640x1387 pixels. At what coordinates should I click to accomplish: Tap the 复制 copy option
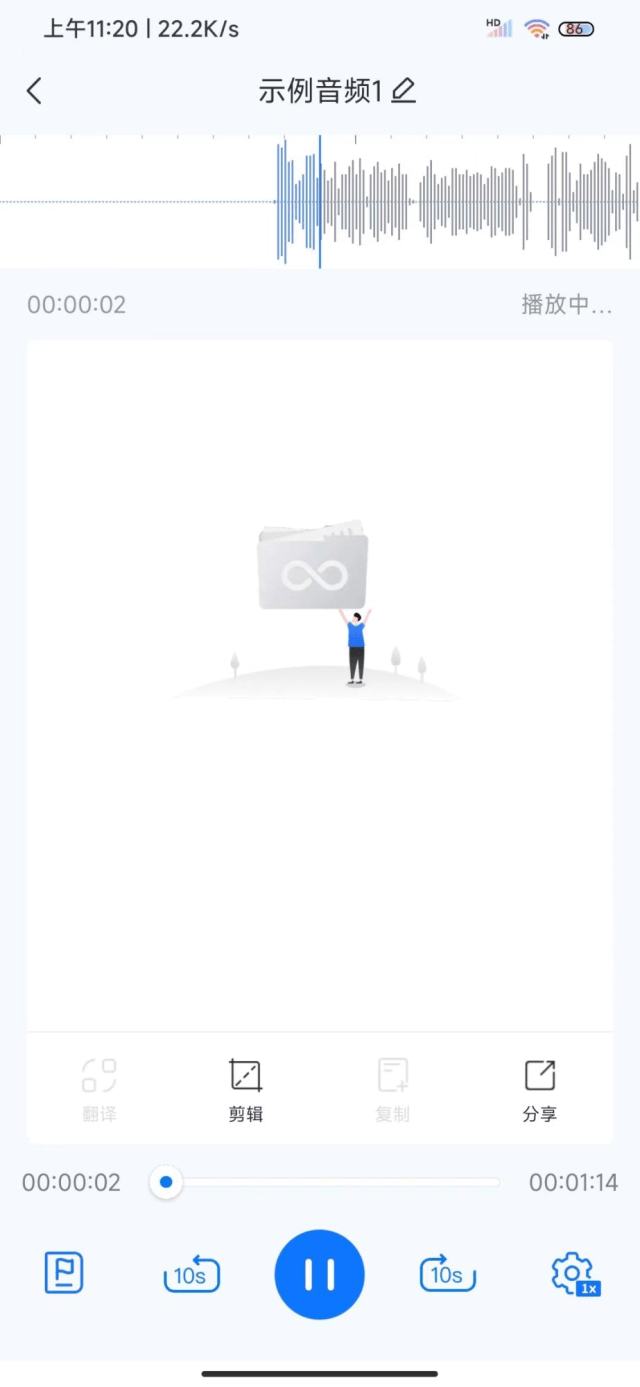click(392, 1088)
